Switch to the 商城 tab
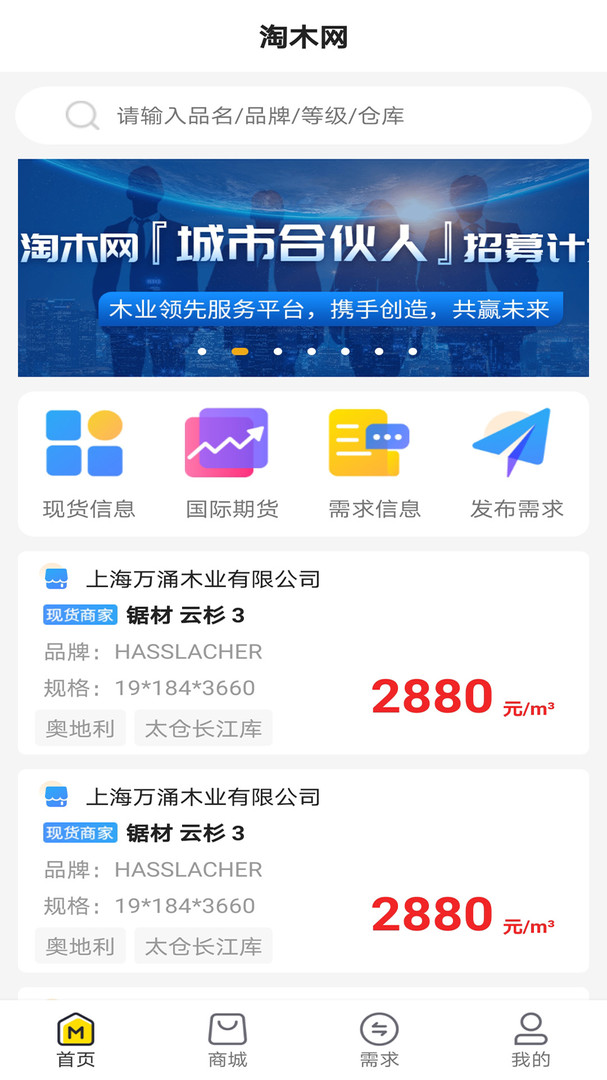The image size is (607, 1080). pyautogui.click(x=227, y=1040)
